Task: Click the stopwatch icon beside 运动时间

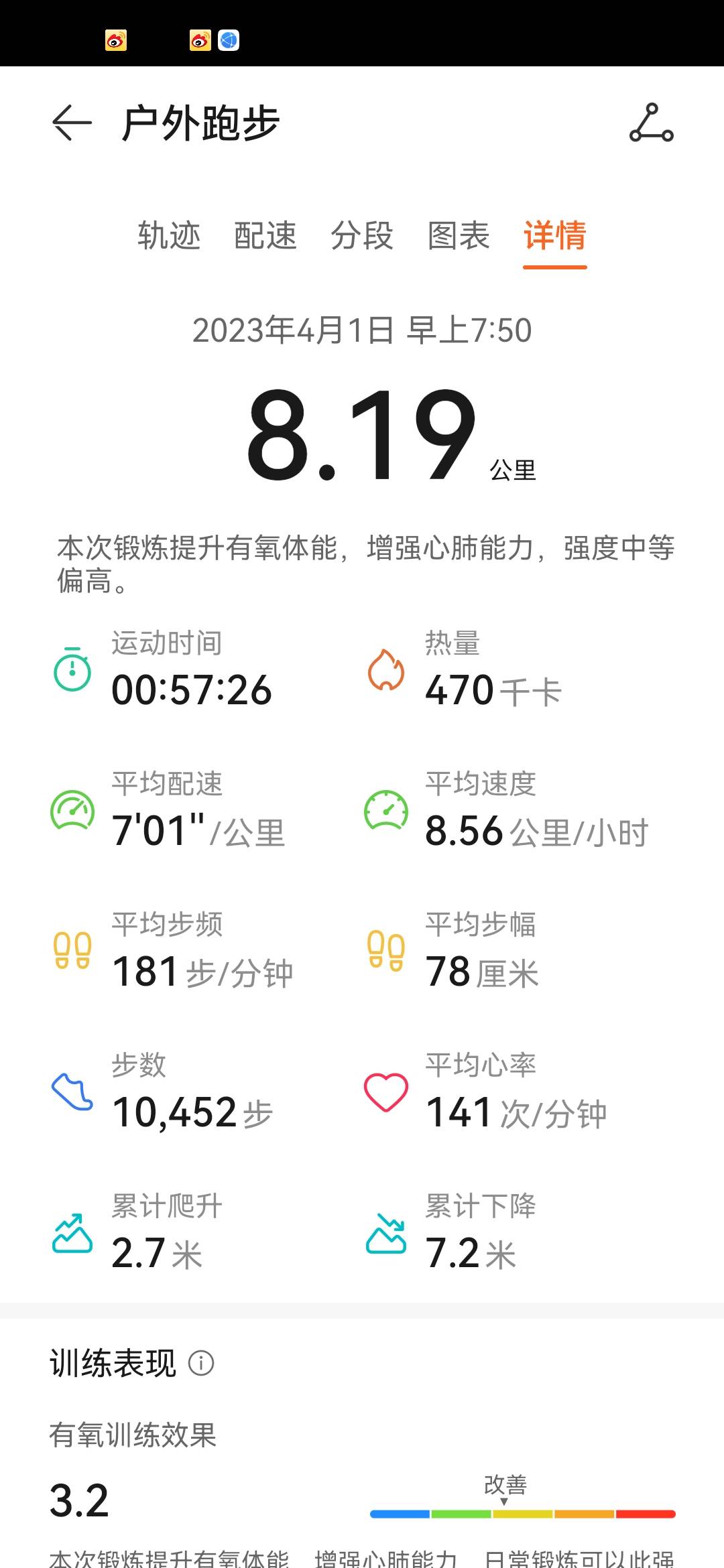Action: (x=73, y=673)
